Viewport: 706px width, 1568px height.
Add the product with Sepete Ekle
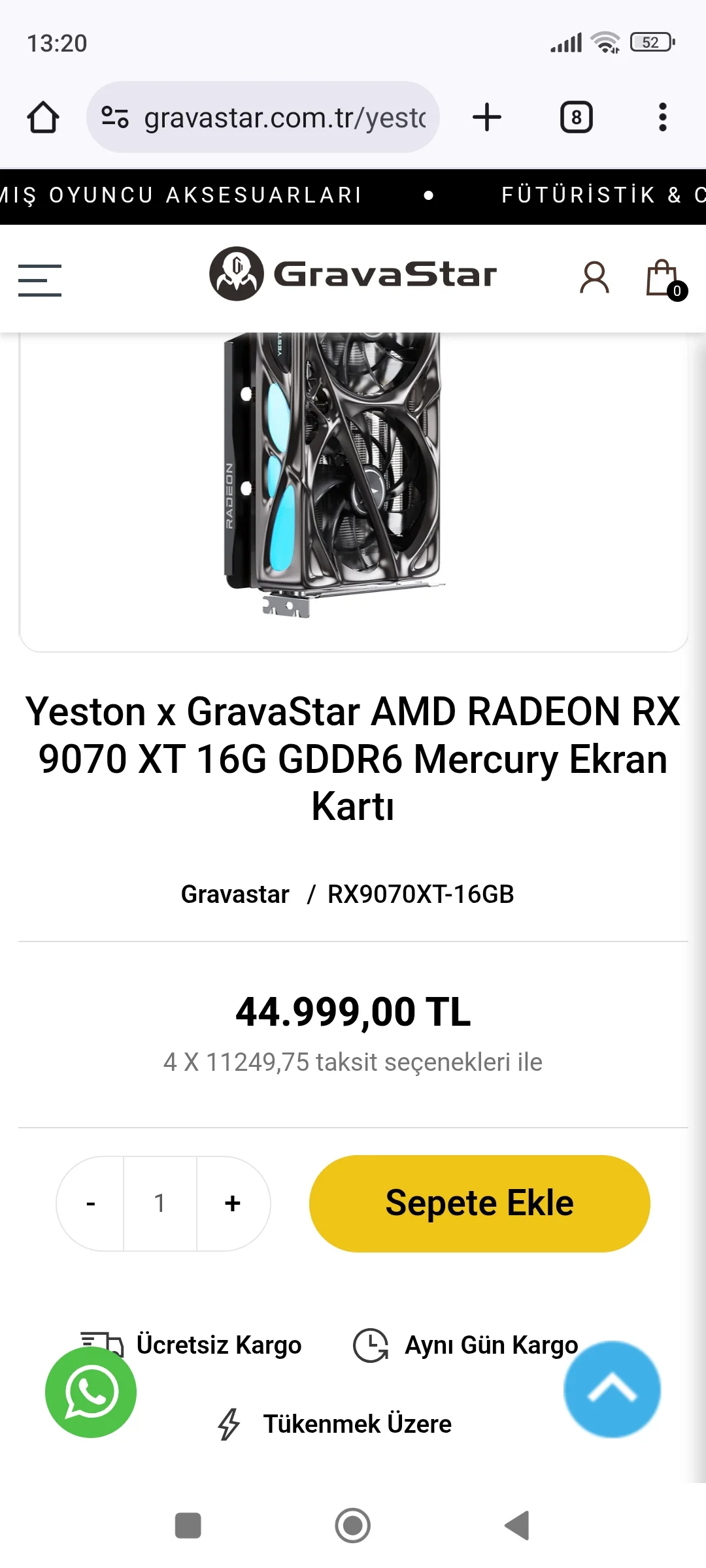pos(479,1203)
